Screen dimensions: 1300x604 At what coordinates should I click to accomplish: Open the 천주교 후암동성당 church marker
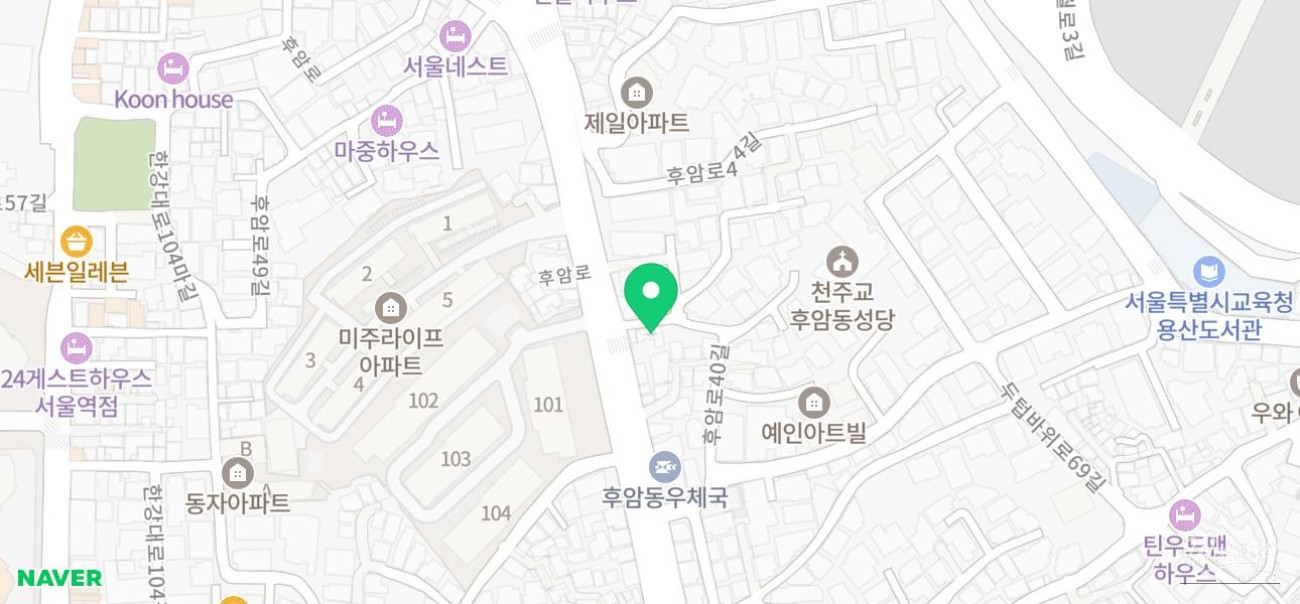coord(843,262)
